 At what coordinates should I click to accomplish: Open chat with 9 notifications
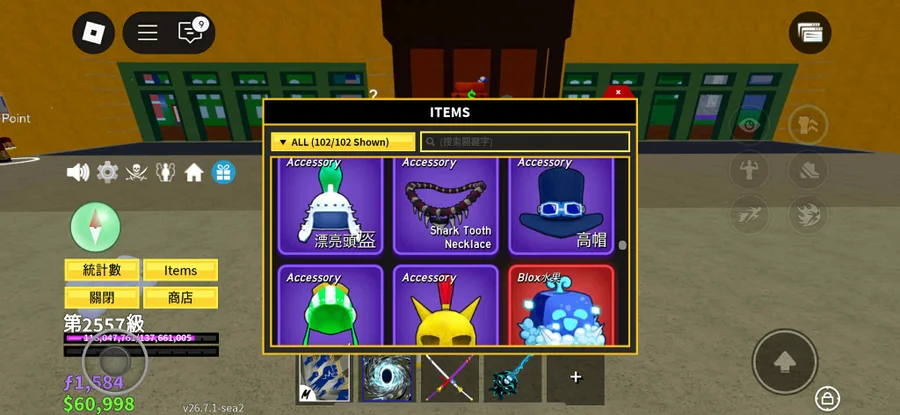point(190,33)
